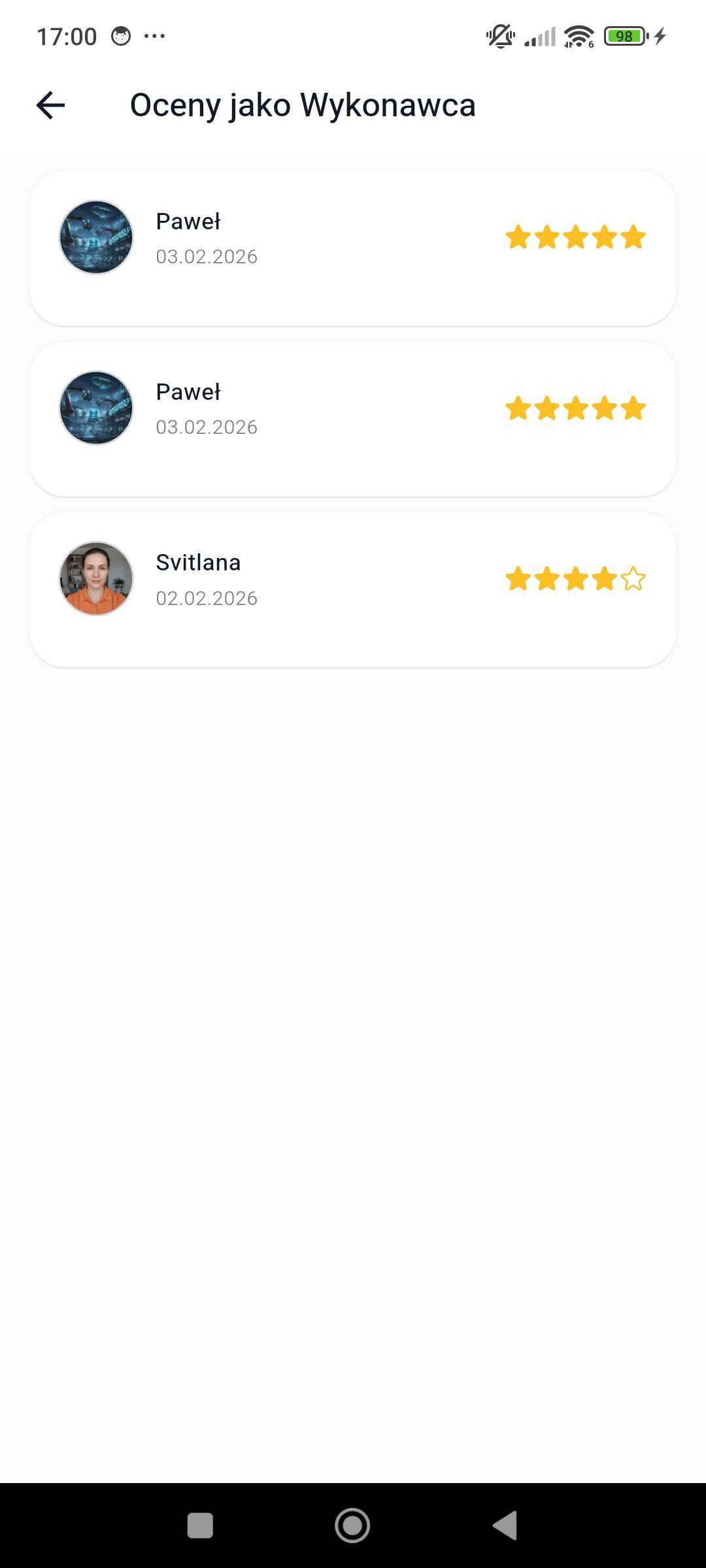
Task: Expand Svitlana's review for details
Action: 353,588
